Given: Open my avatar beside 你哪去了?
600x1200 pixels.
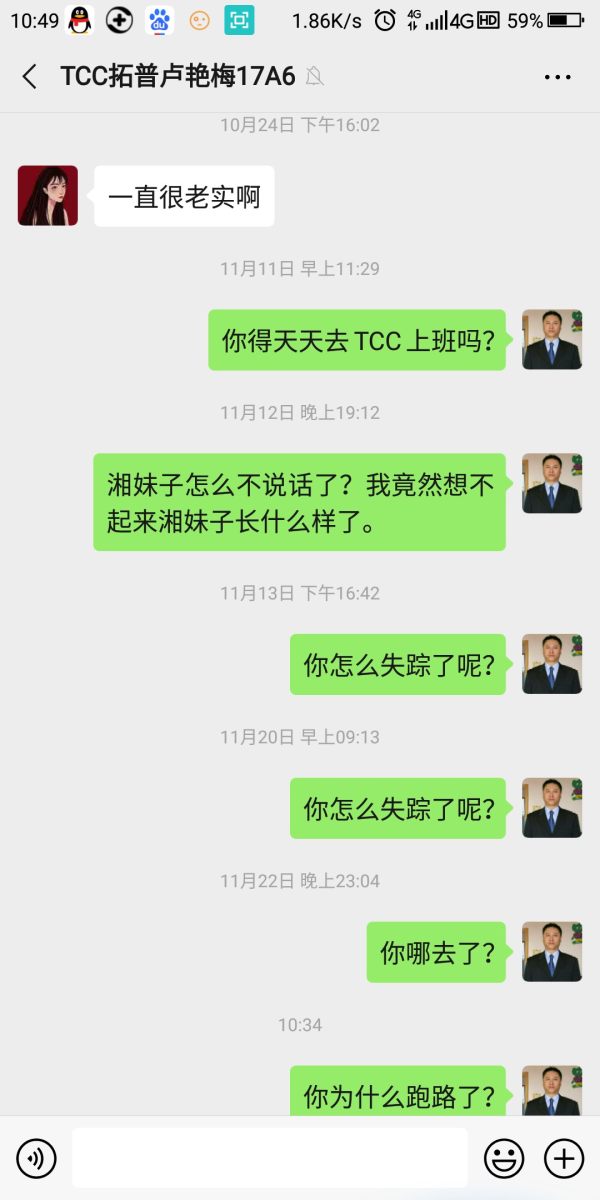Looking at the screenshot, I should [x=552, y=952].
